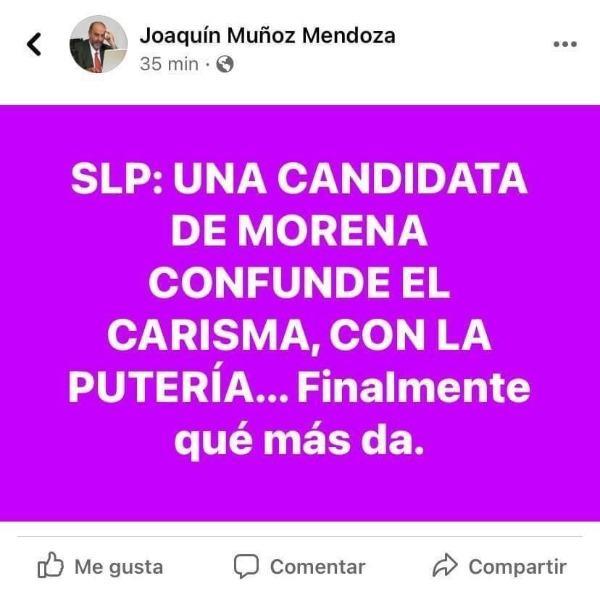Open the purple text post

coord(300,312)
